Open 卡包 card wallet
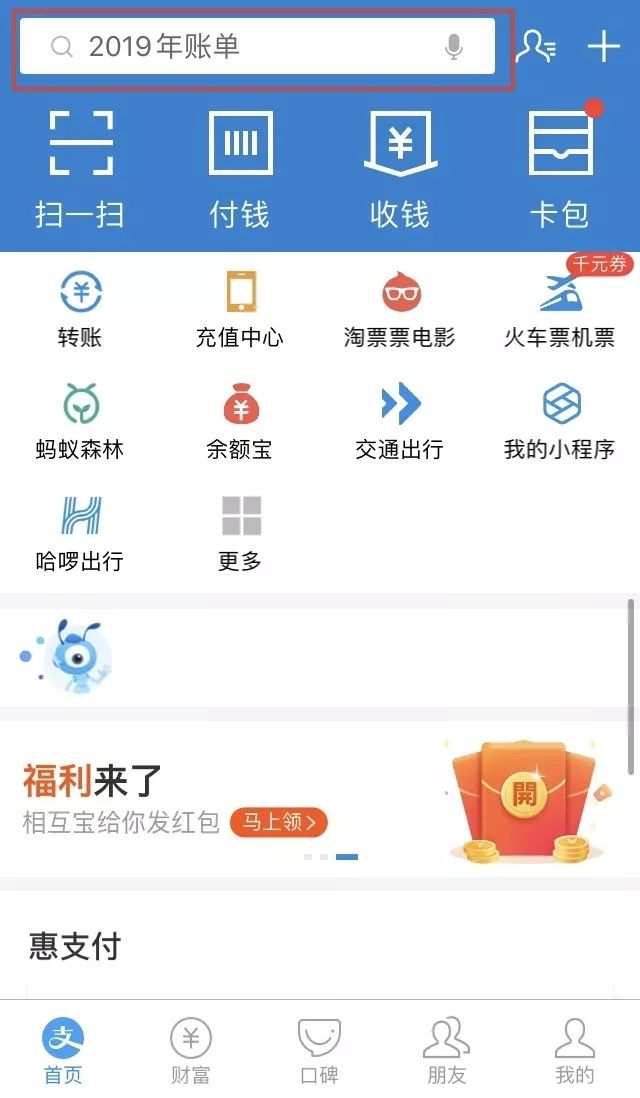 click(x=560, y=168)
